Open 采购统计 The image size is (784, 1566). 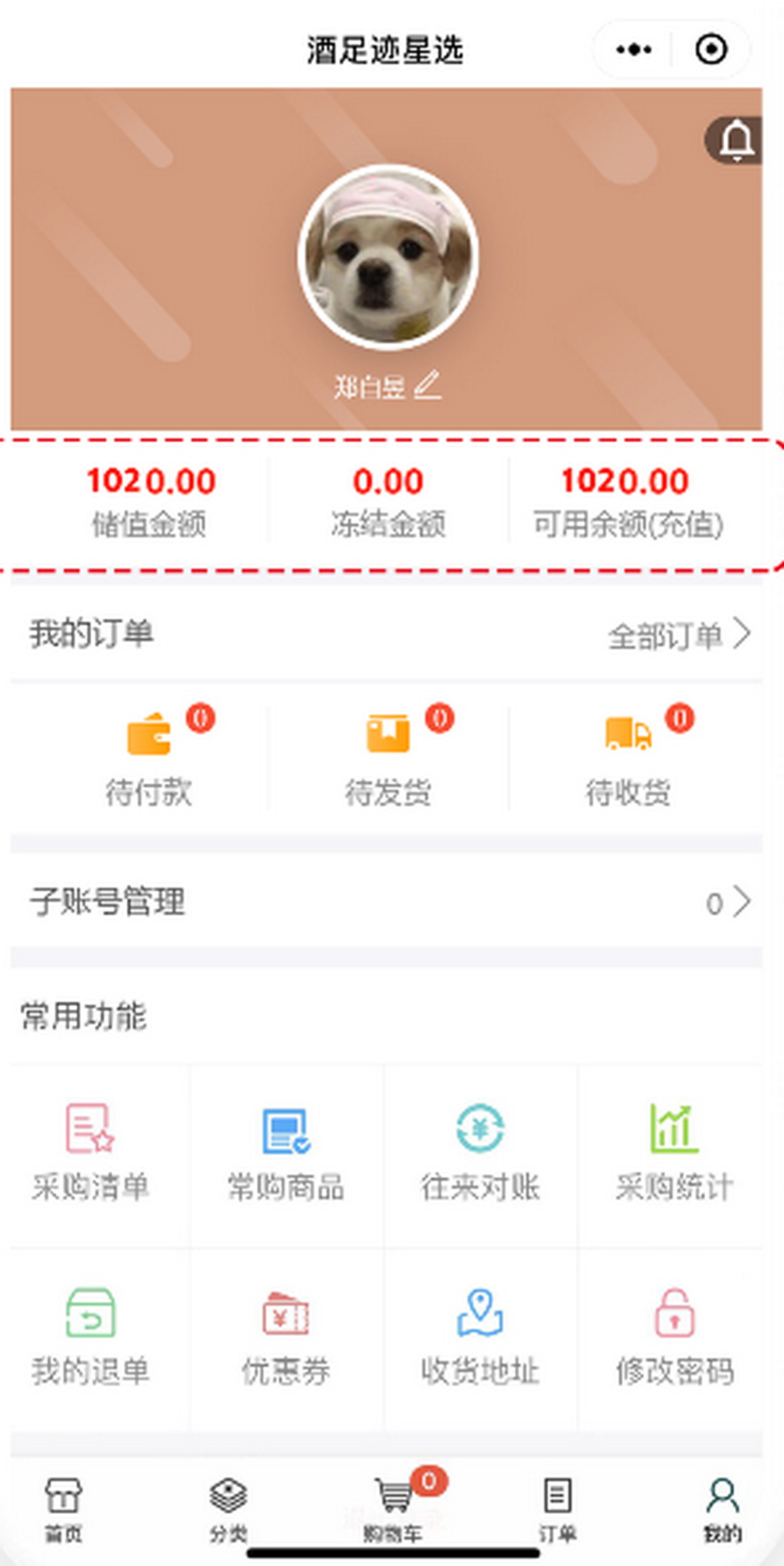coord(674,1153)
